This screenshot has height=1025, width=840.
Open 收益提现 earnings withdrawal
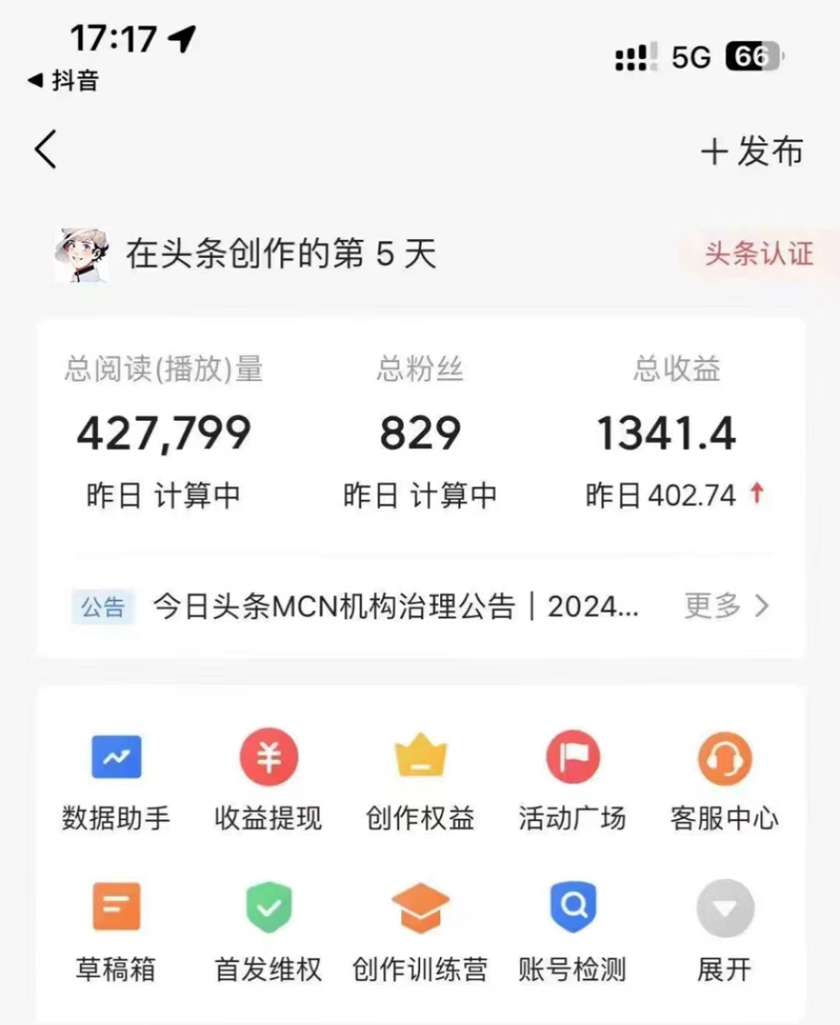click(x=268, y=782)
